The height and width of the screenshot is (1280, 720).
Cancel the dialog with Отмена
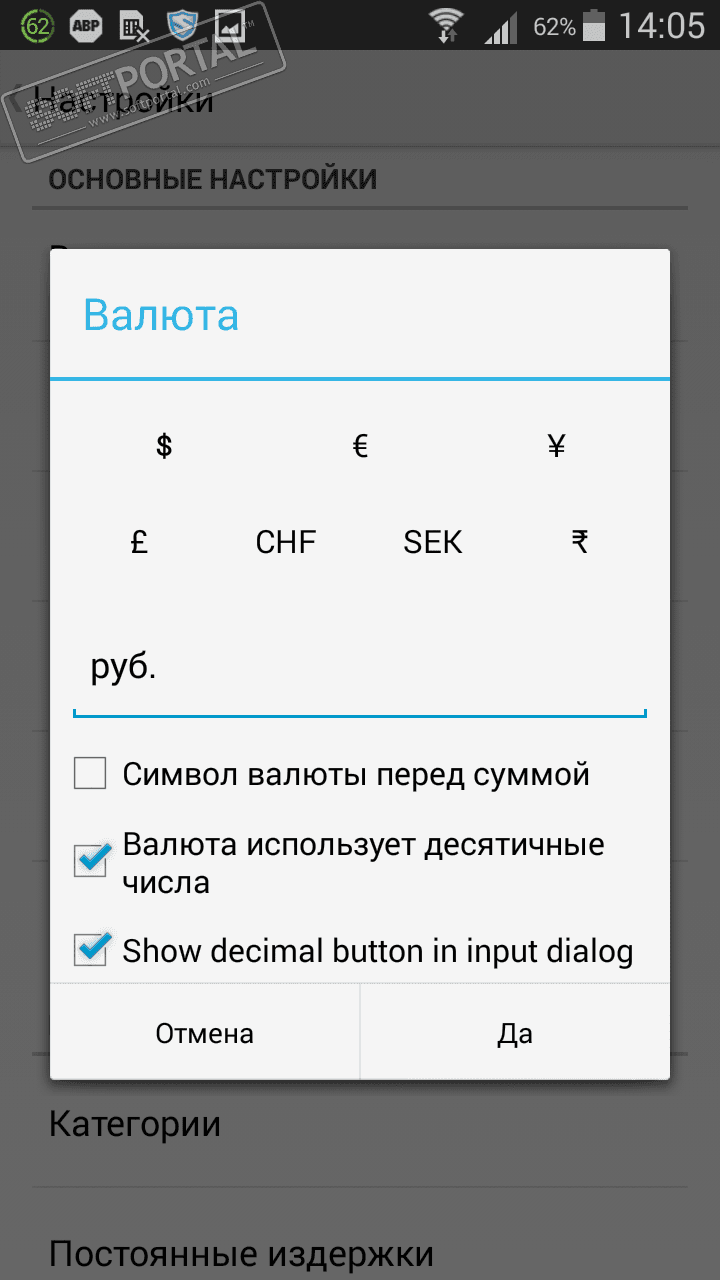205,1033
